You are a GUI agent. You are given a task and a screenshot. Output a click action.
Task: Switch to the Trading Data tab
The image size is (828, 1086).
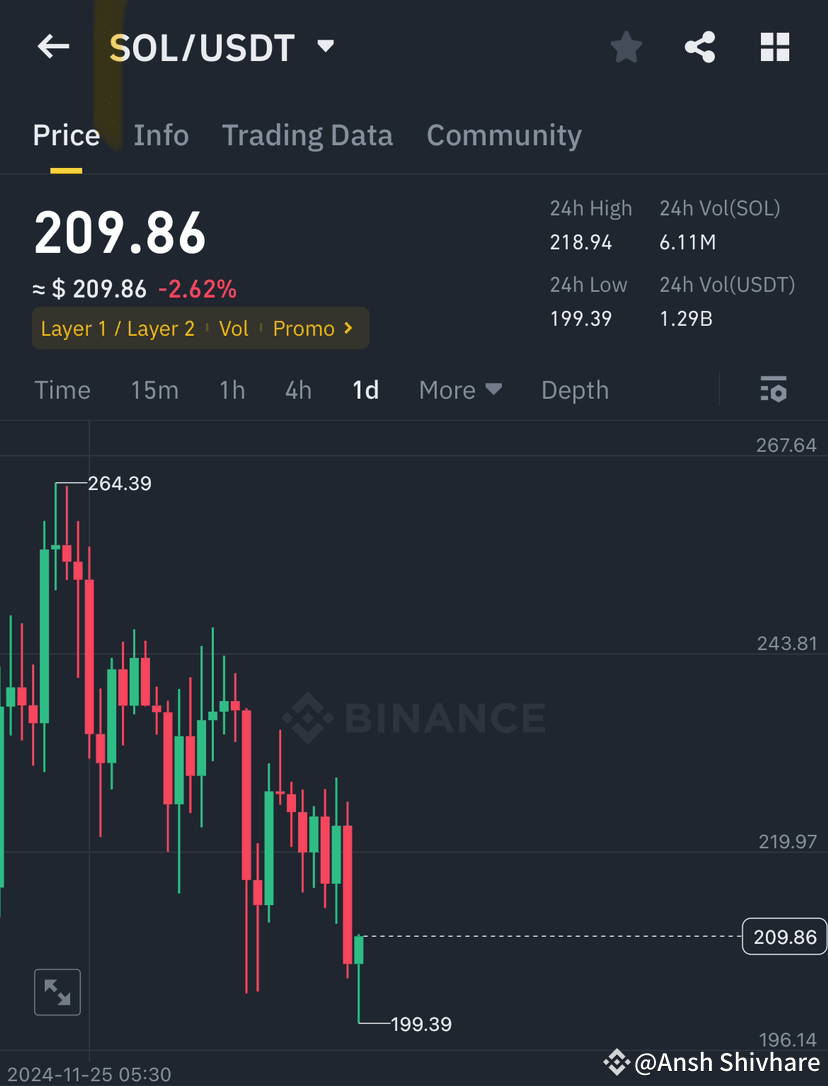click(307, 135)
